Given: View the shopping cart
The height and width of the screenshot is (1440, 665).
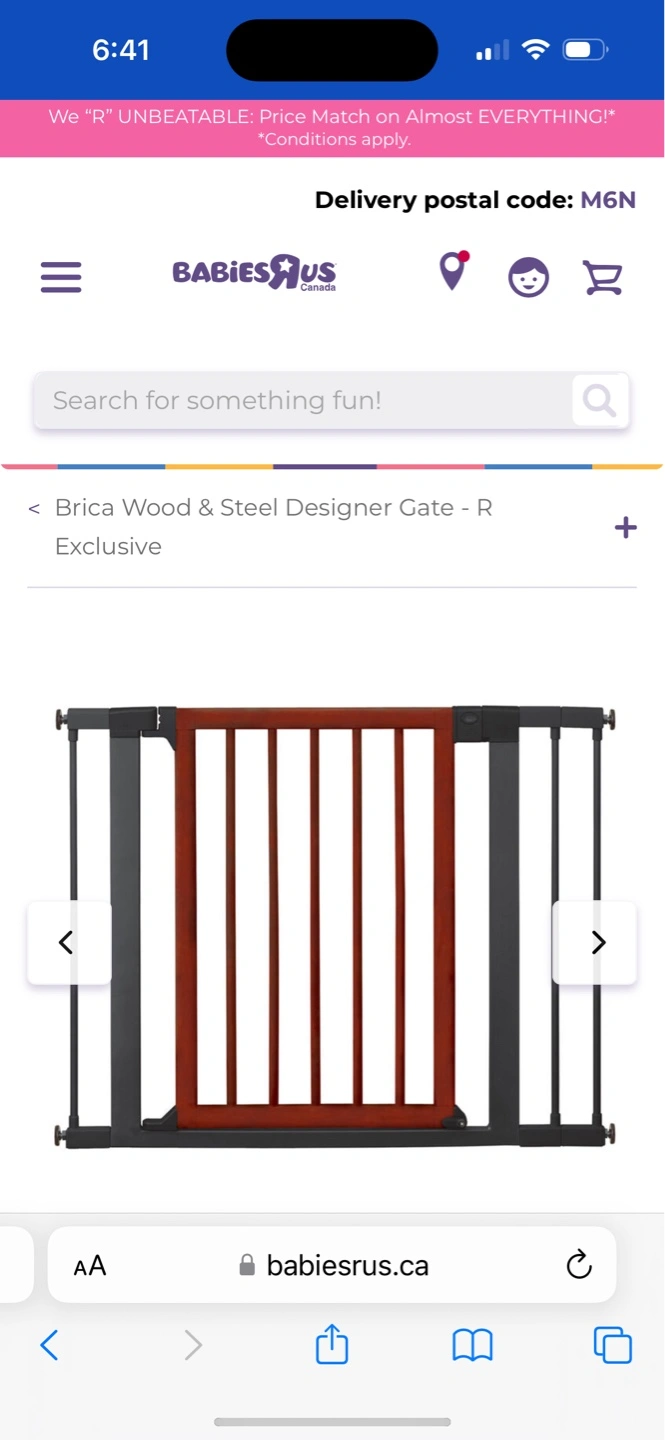Looking at the screenshot, I should click(x=603, y=277).
